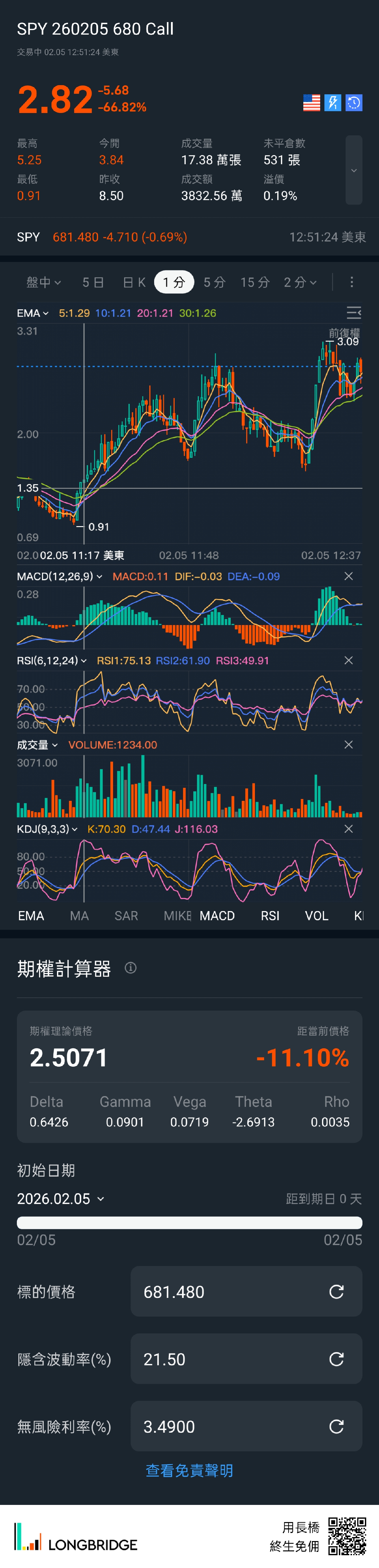Open the SPY underlying quote row
This screenshot has height=1568, width=379.
189,237
